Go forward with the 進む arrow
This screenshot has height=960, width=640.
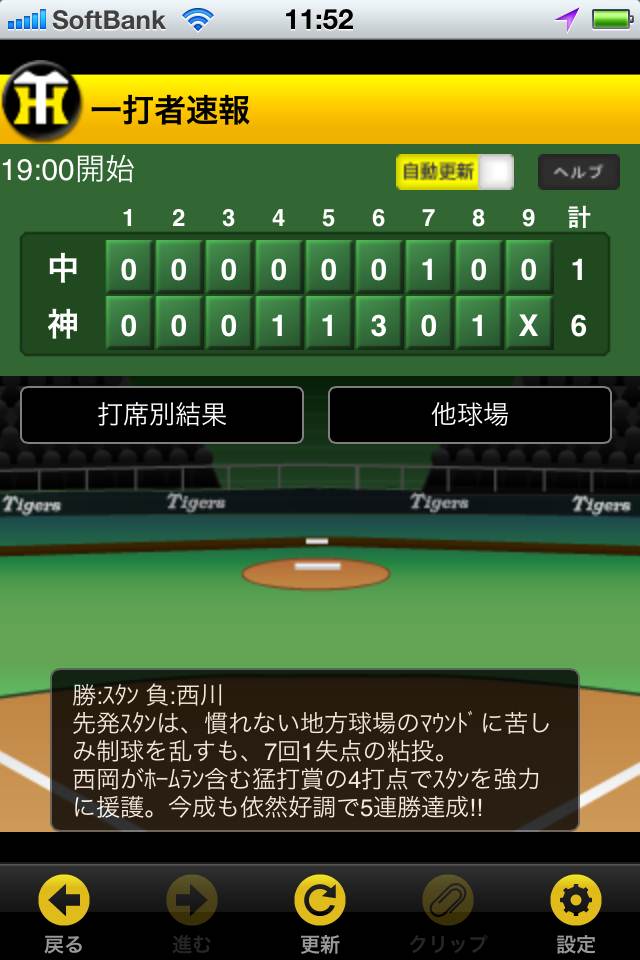click(191, 912)
